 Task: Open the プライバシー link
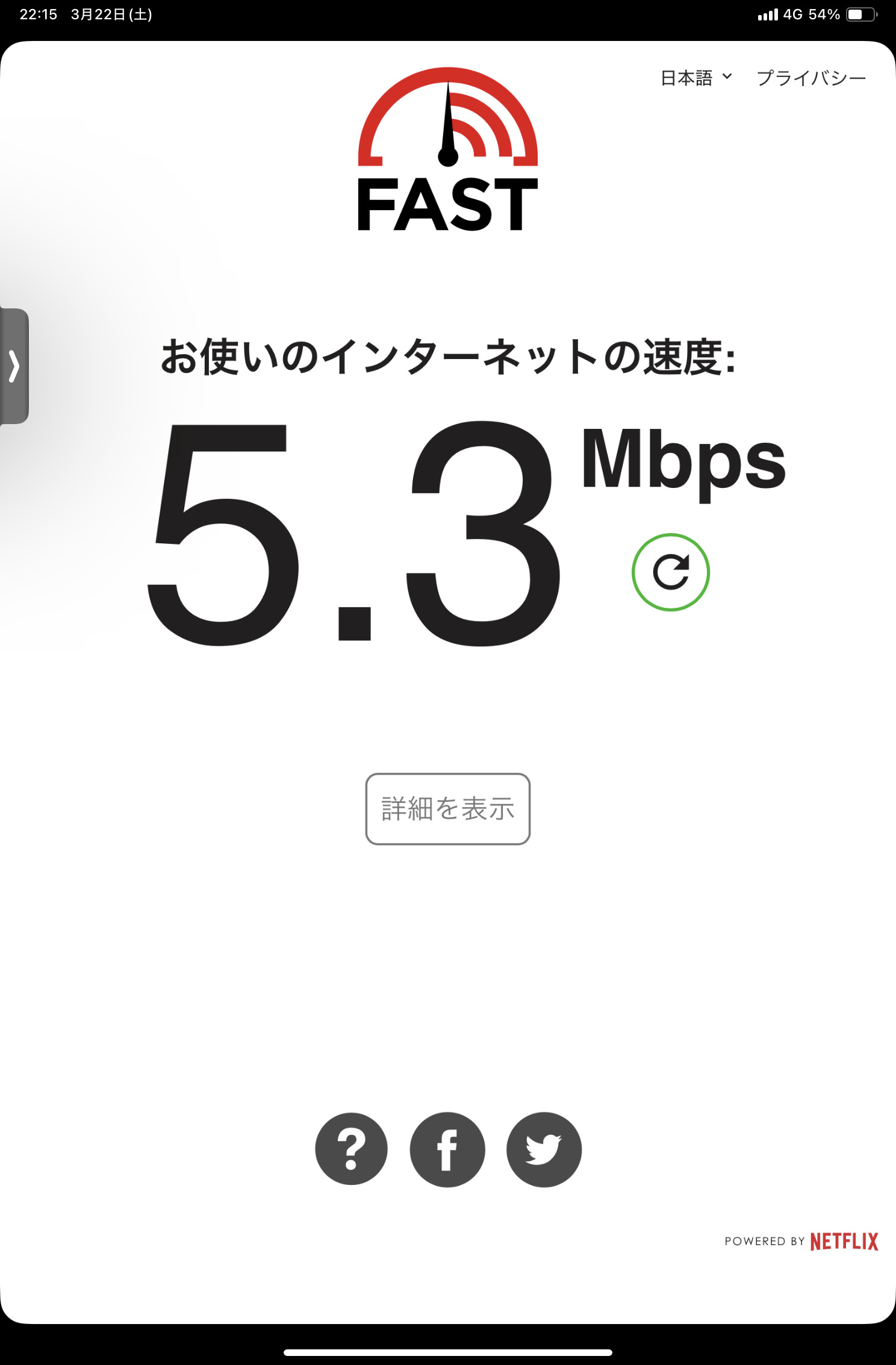pos(811,78)
